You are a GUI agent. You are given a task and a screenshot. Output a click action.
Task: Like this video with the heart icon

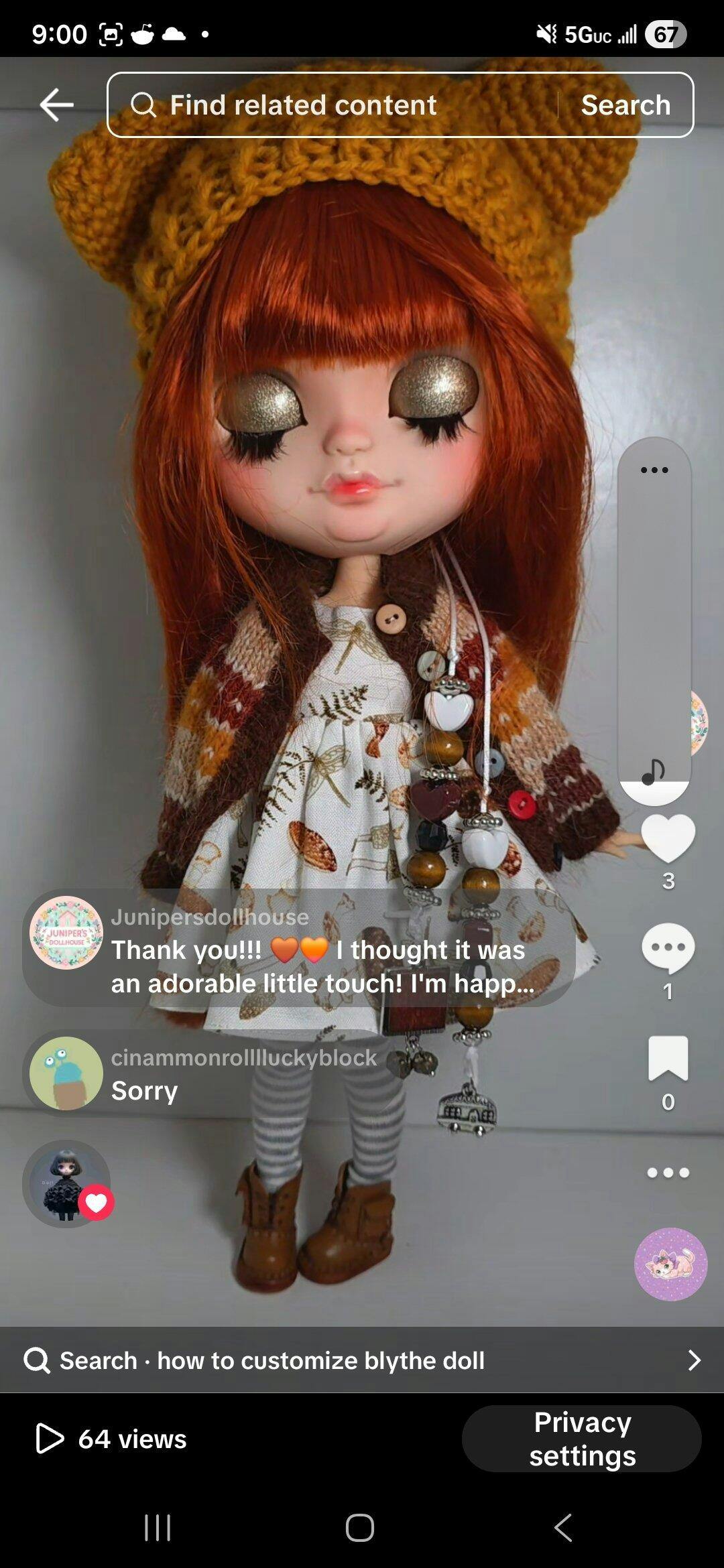pos(668,838)
